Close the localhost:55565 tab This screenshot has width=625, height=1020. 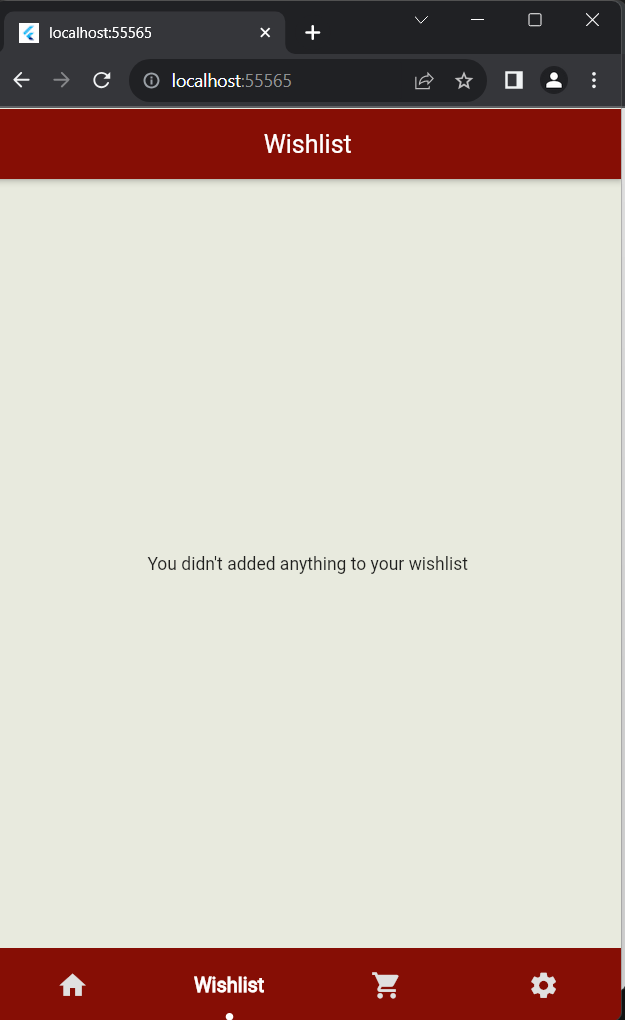(x=265, y=33)
